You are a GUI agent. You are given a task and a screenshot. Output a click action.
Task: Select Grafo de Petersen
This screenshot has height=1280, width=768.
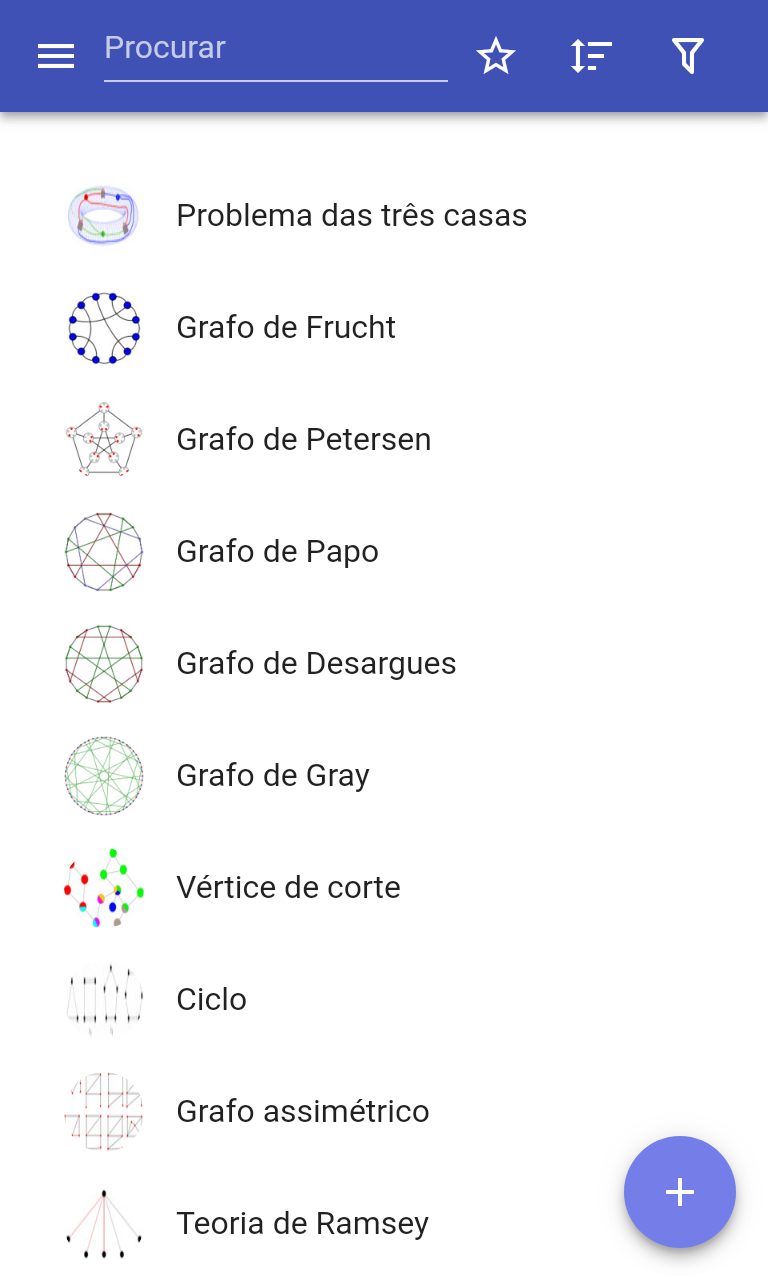384,439
